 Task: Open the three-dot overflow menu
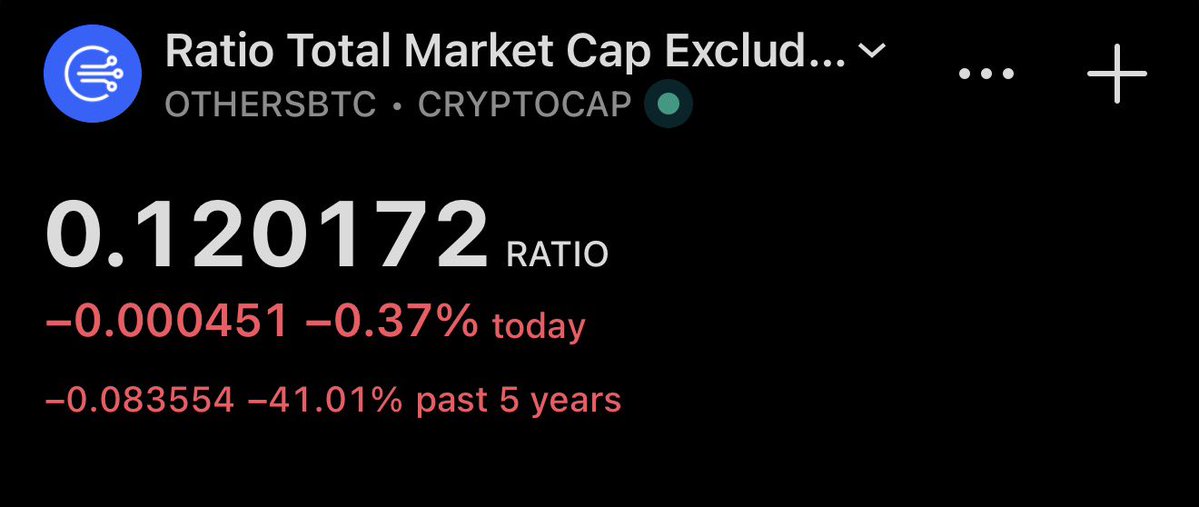[986, 74]
